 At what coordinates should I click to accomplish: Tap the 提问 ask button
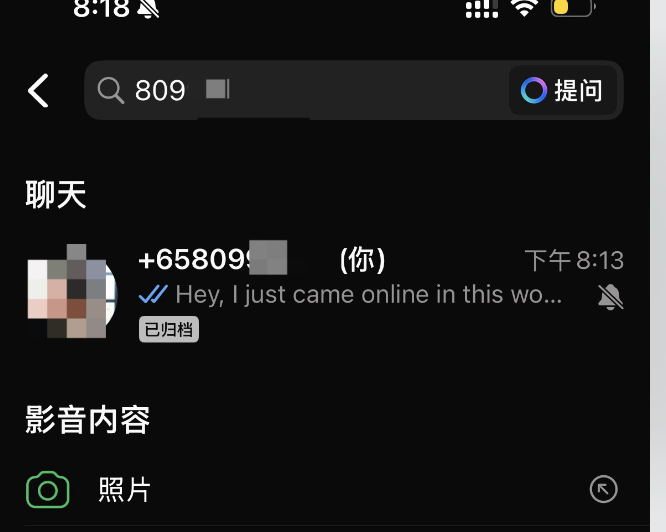coord(564,91)
